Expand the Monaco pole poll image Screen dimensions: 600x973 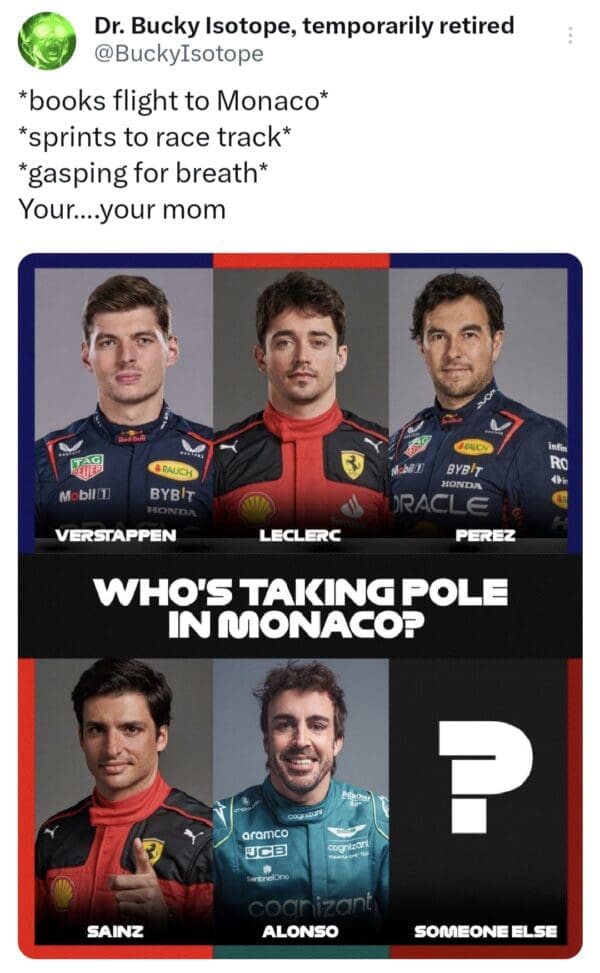click(300, 605)
